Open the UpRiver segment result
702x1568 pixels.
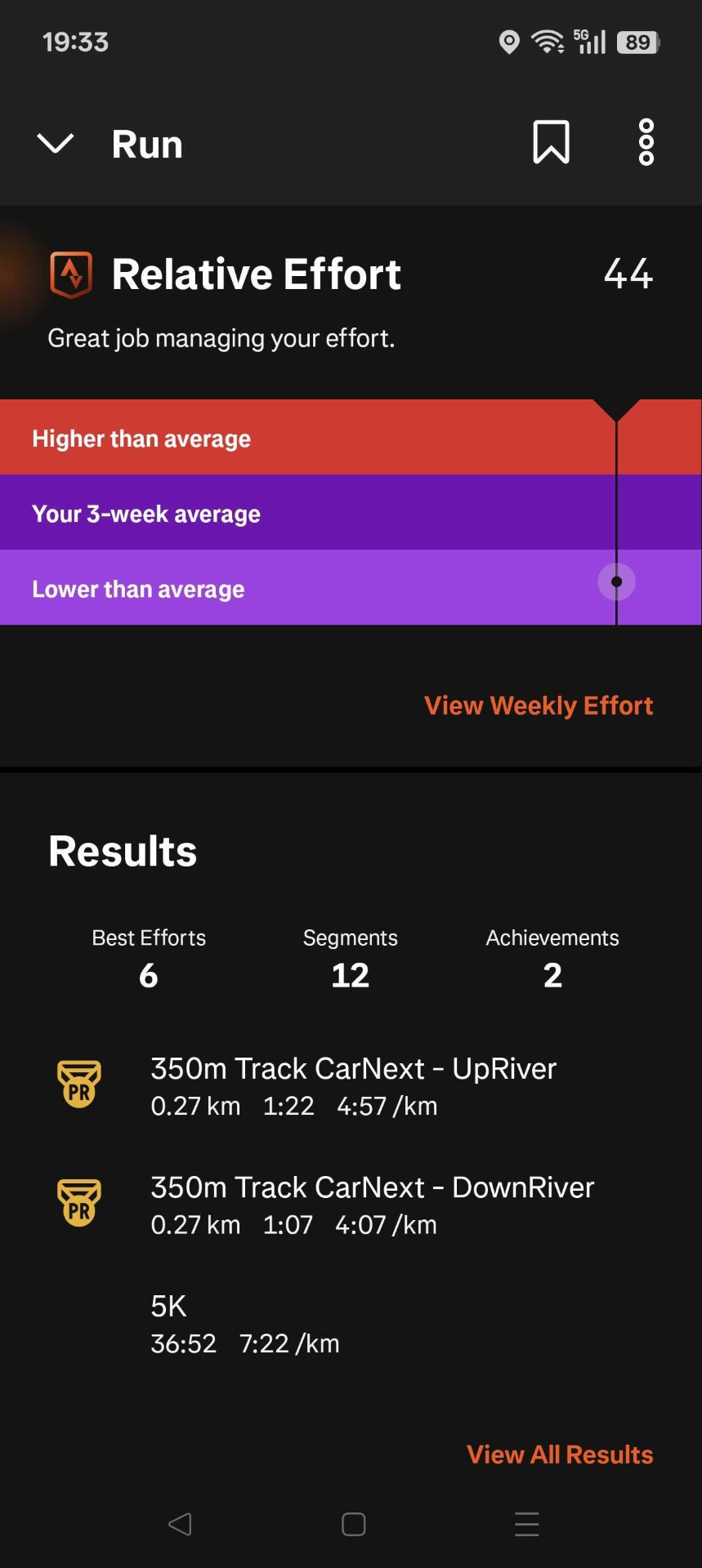(353, 1085)
